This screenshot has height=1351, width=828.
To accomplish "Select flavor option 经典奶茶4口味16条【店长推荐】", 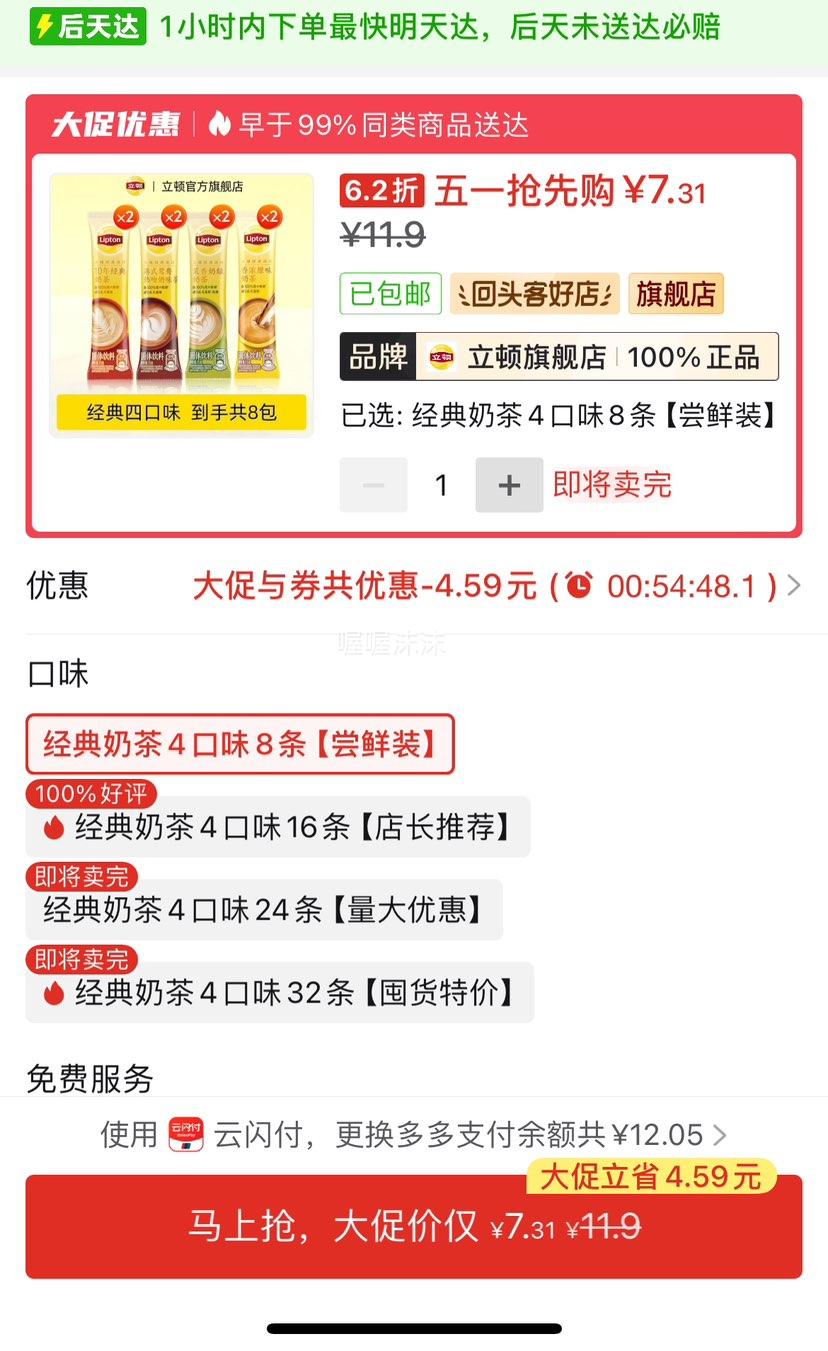I will pos(275,827).
